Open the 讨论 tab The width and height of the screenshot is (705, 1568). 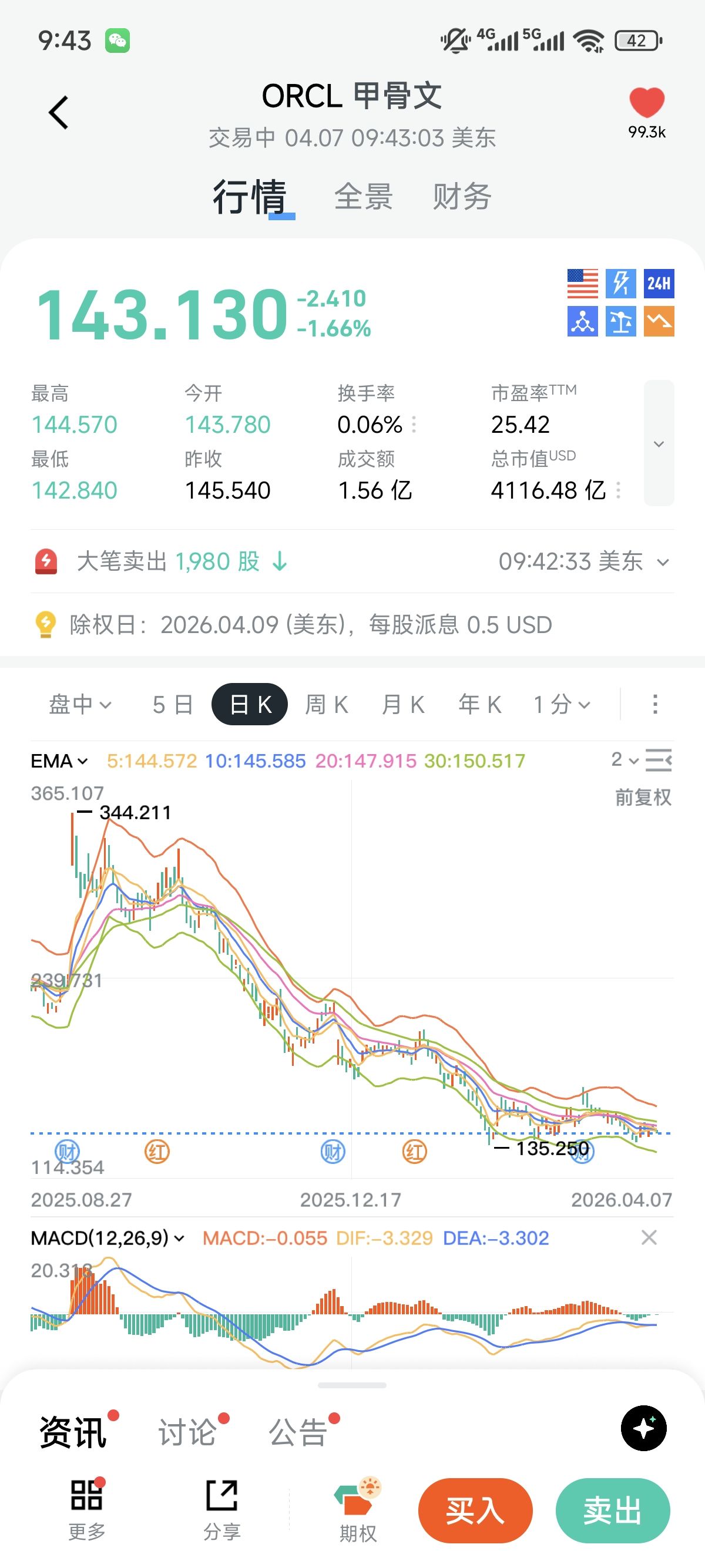click(x=187, y=1432)
